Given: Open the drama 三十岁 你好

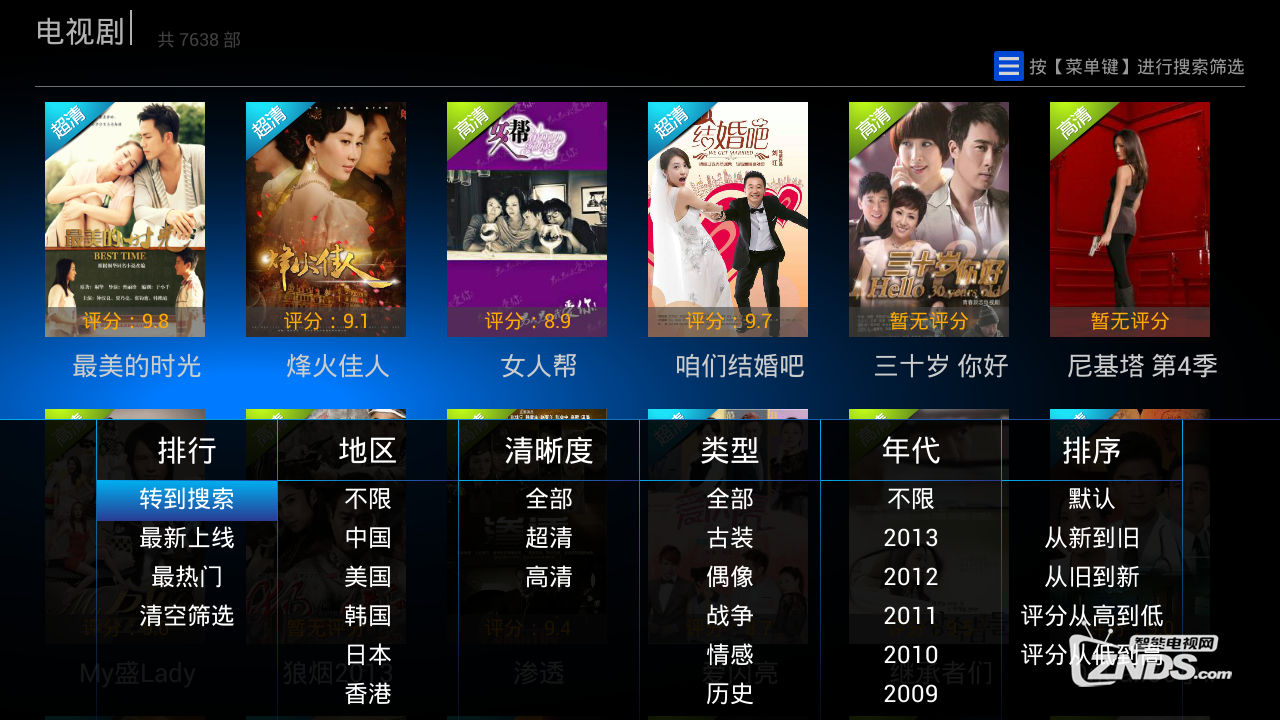Looking at the screenshot, I should pos(929,220).
